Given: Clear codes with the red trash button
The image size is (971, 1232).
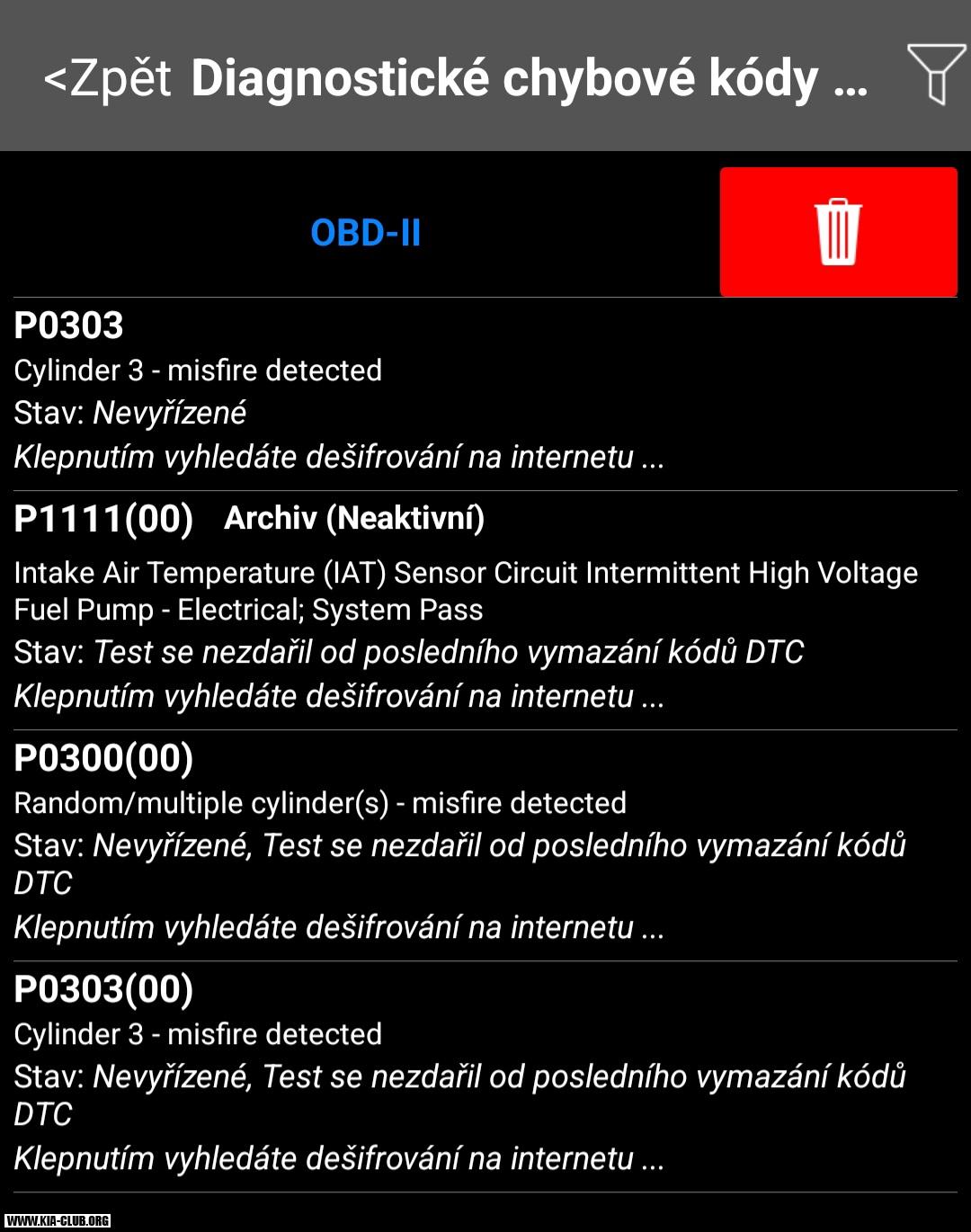Looking at the screenshot, I should (x=838, y=232).
